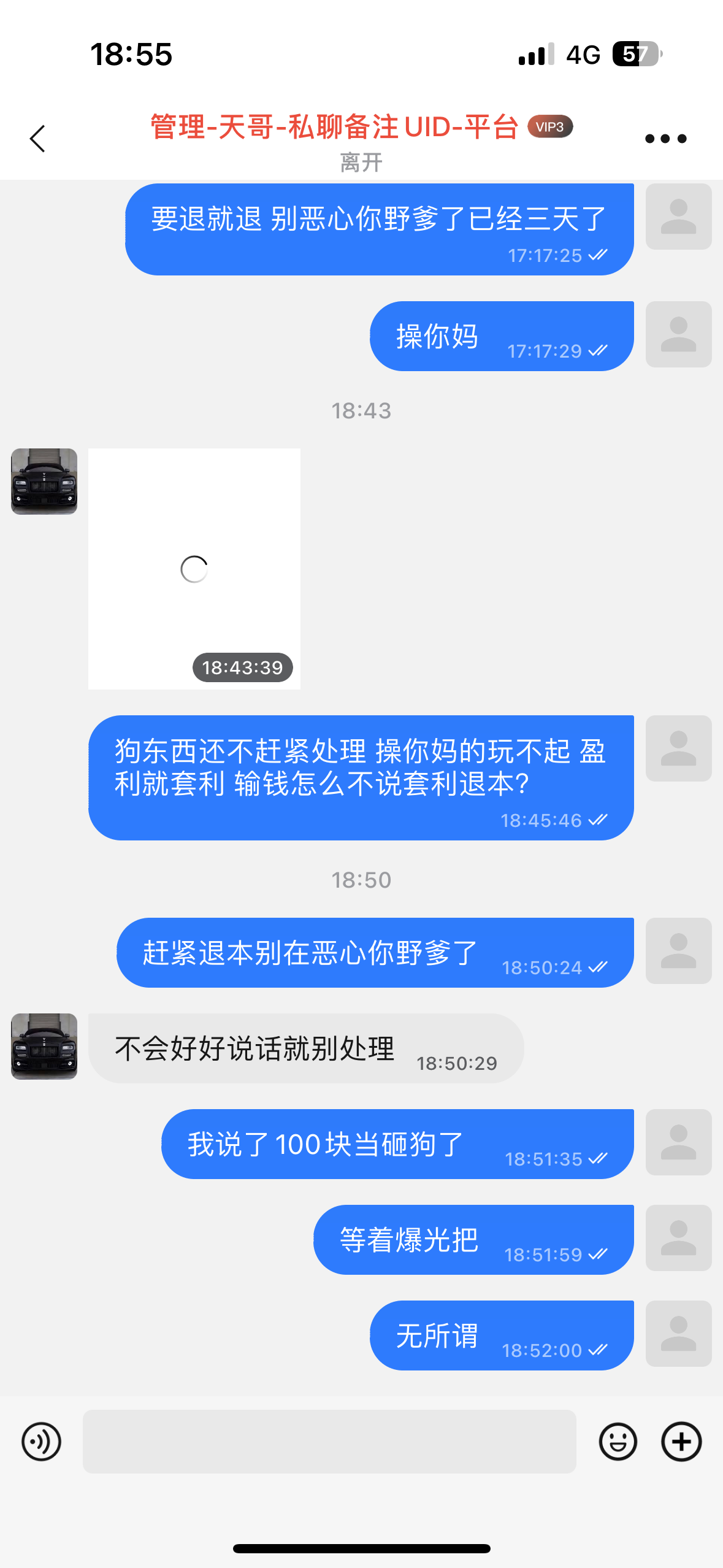Tap the car avatar beside 不会好好说话就别处理
Screen dimensions: 723x1568
pyautogui.click(x=44, y=1046)
